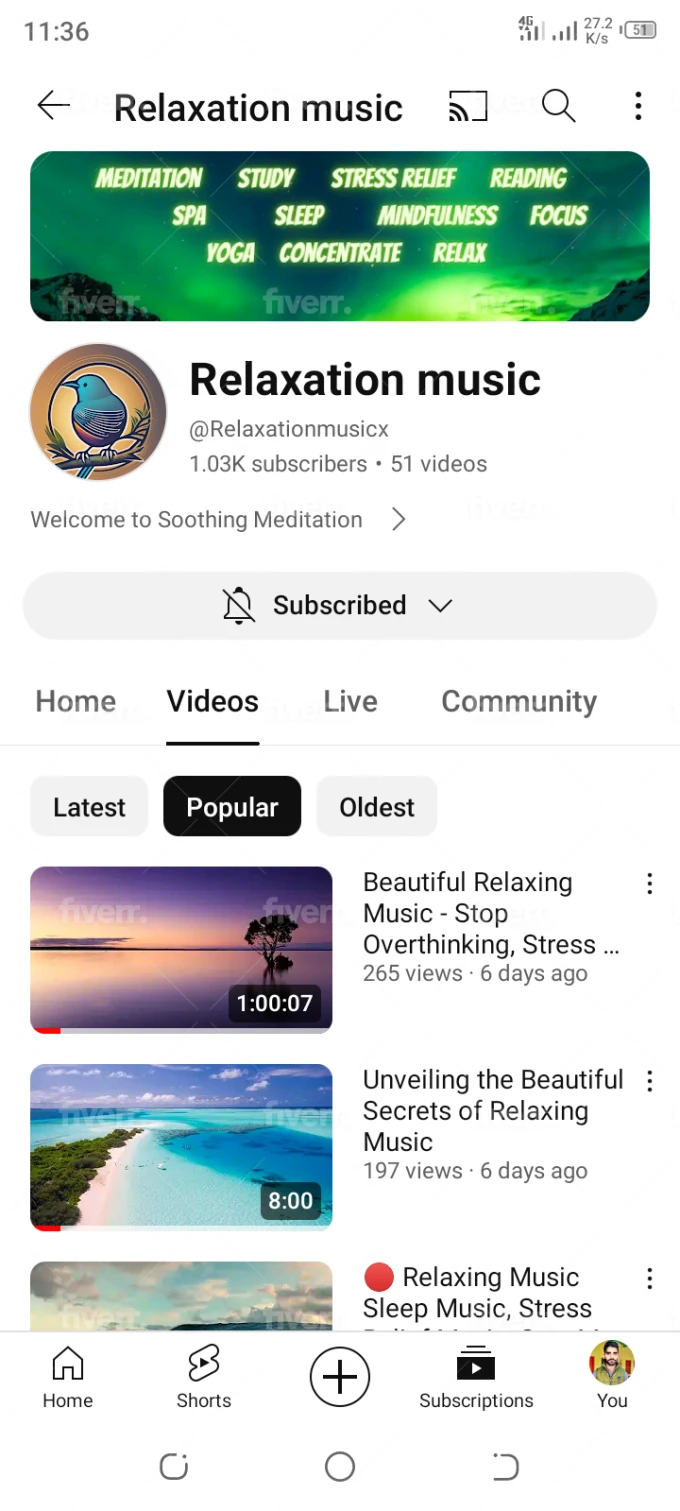Image resolution: width=680 pixels, height=1511 pixels.
Task: Create new content with the plus button
Action: click(x=340, y=1377)
